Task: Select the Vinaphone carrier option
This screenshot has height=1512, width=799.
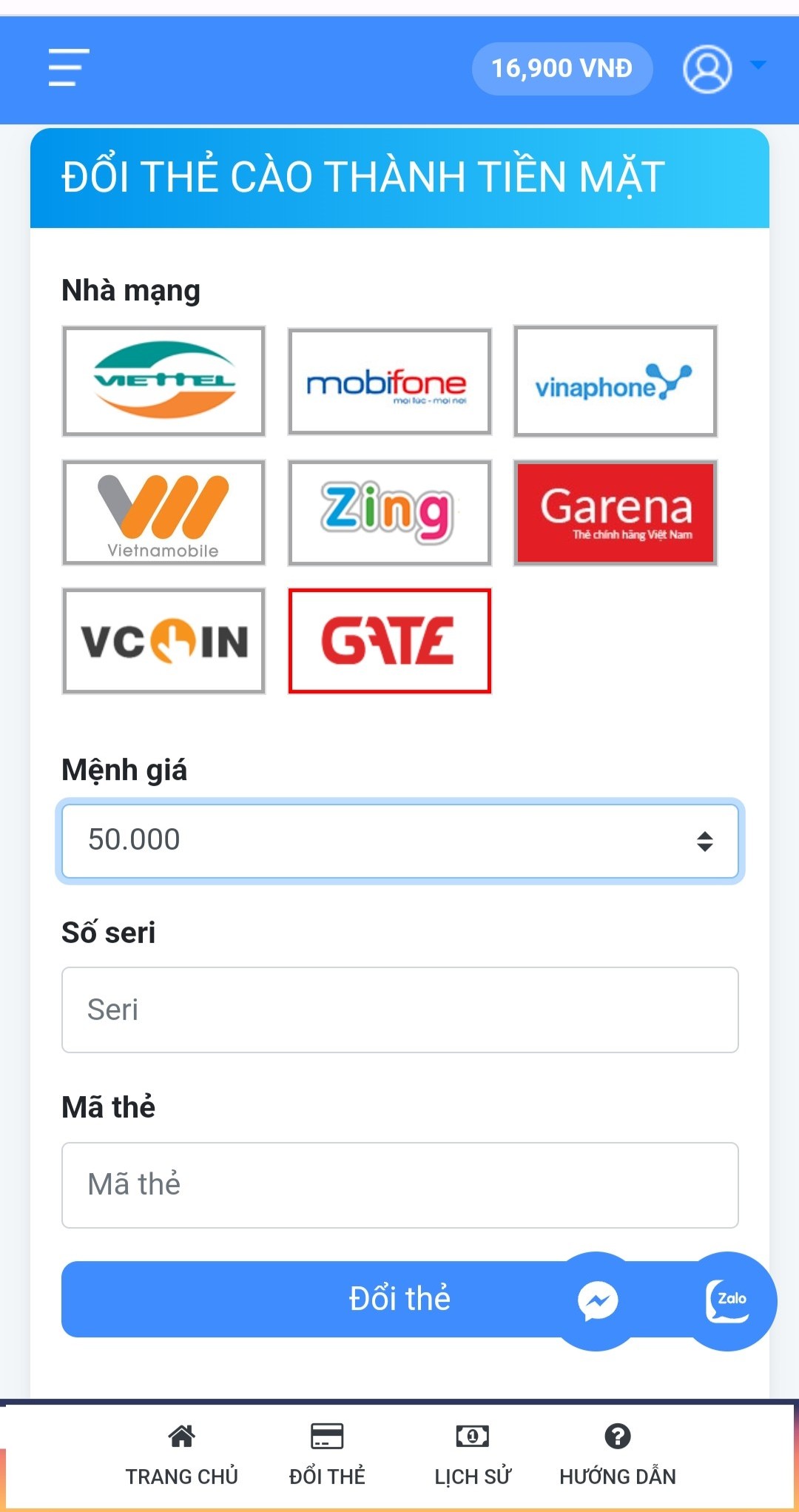Action: click(x=616, y=381)
